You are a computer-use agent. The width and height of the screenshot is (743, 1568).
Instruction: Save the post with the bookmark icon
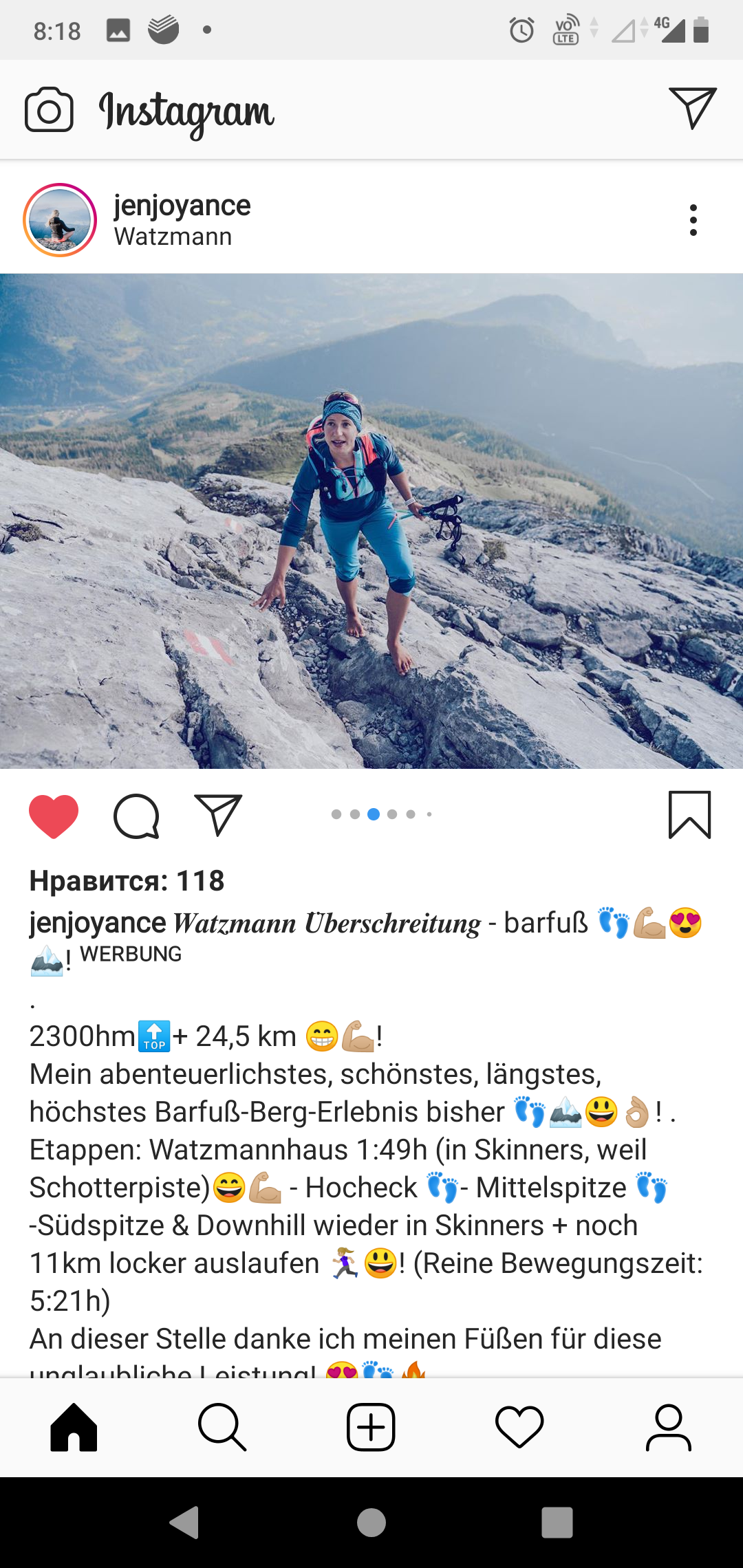[x=689, y=815]
